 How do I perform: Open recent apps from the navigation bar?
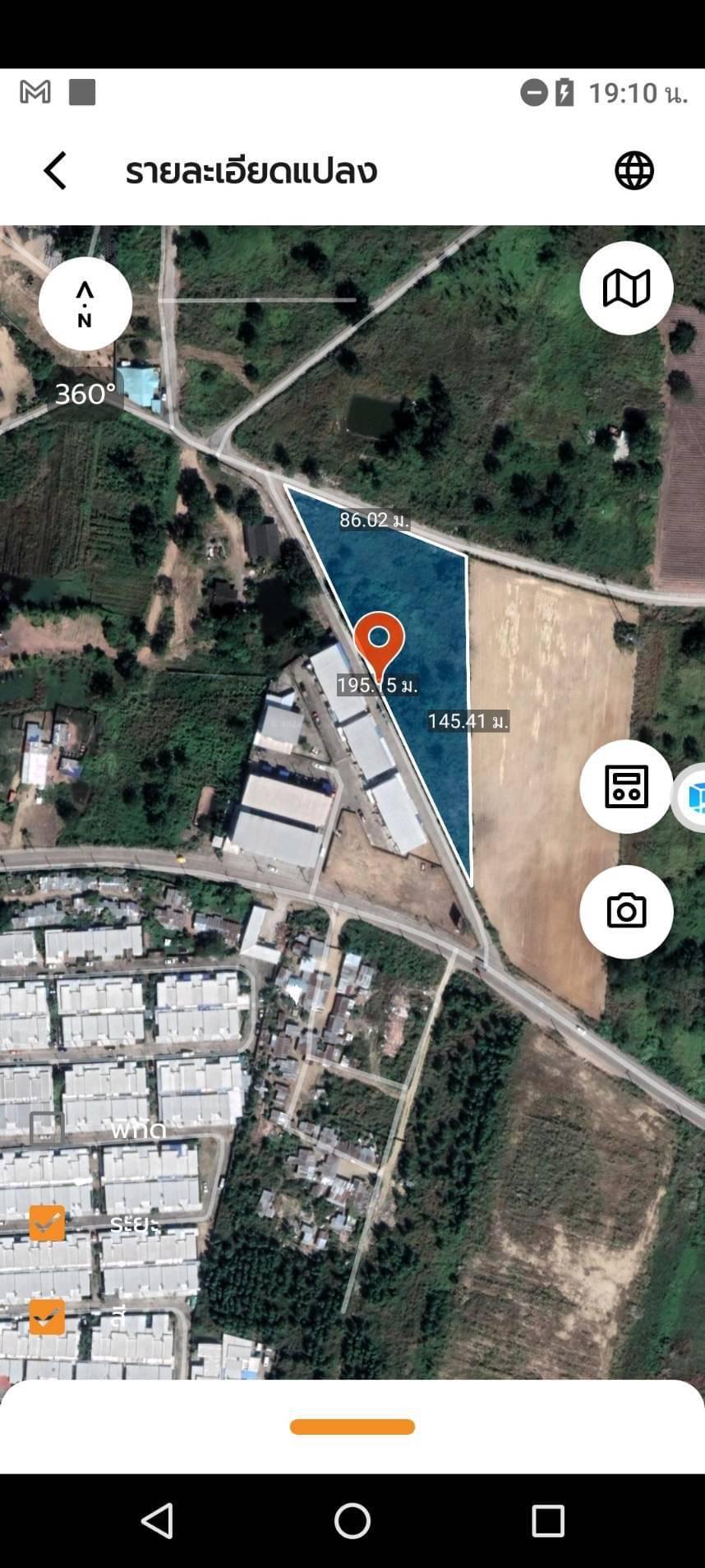548,1520
